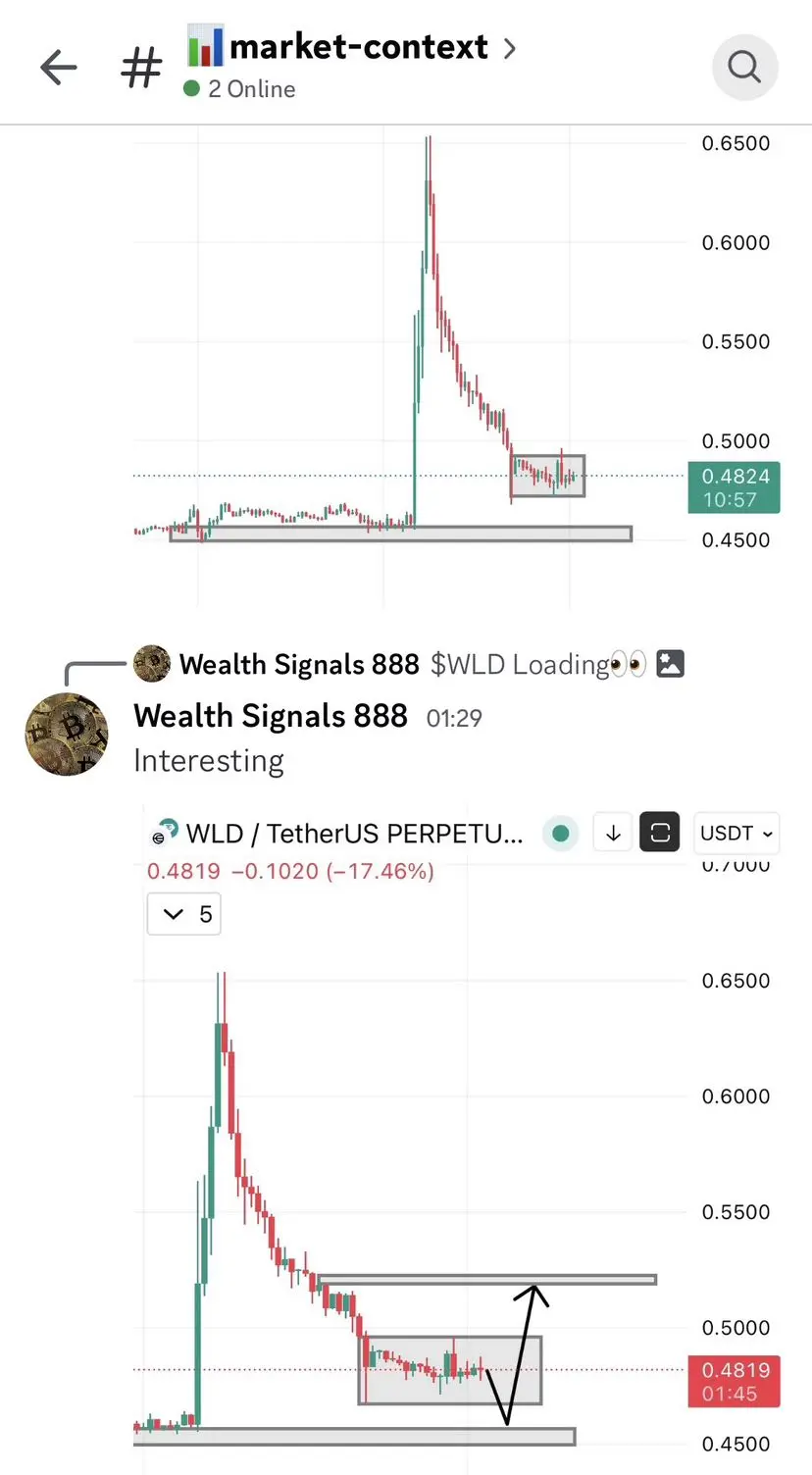The height and width of the screenshot is (1475, 812).
Task: Tap the back arrow to exit the channel
Action: pos(58,67)
